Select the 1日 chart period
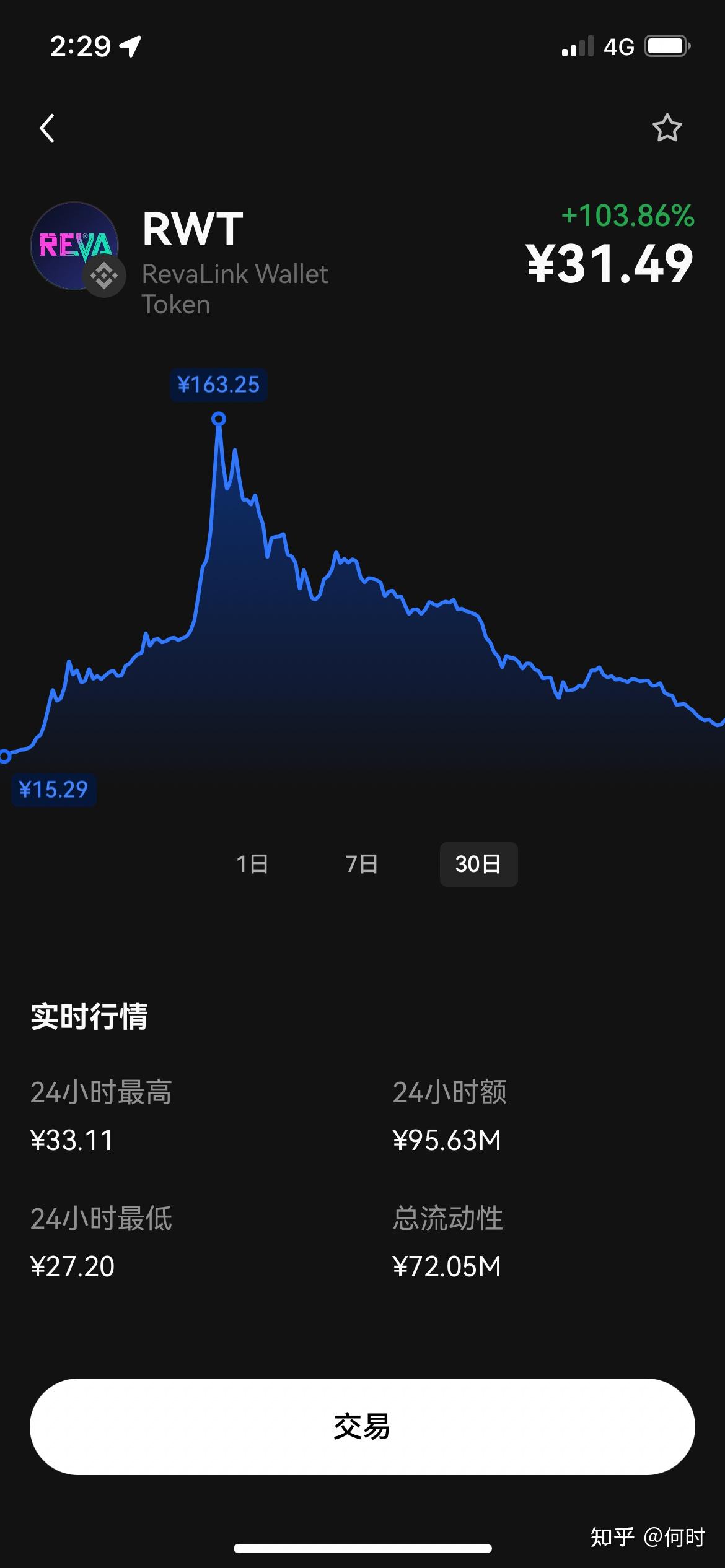 pos(252,864)
